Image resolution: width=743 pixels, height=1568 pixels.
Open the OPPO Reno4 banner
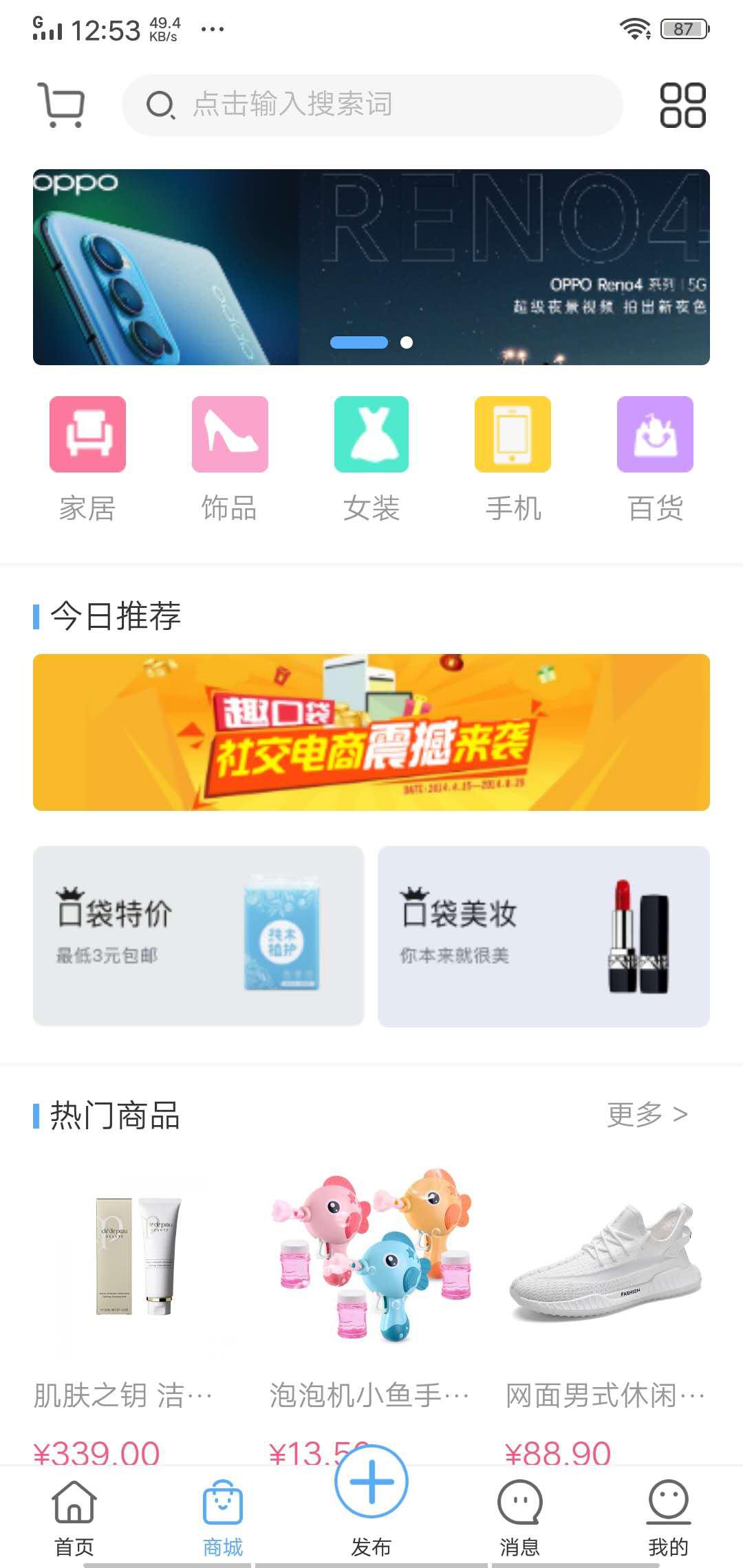[371, 265]
